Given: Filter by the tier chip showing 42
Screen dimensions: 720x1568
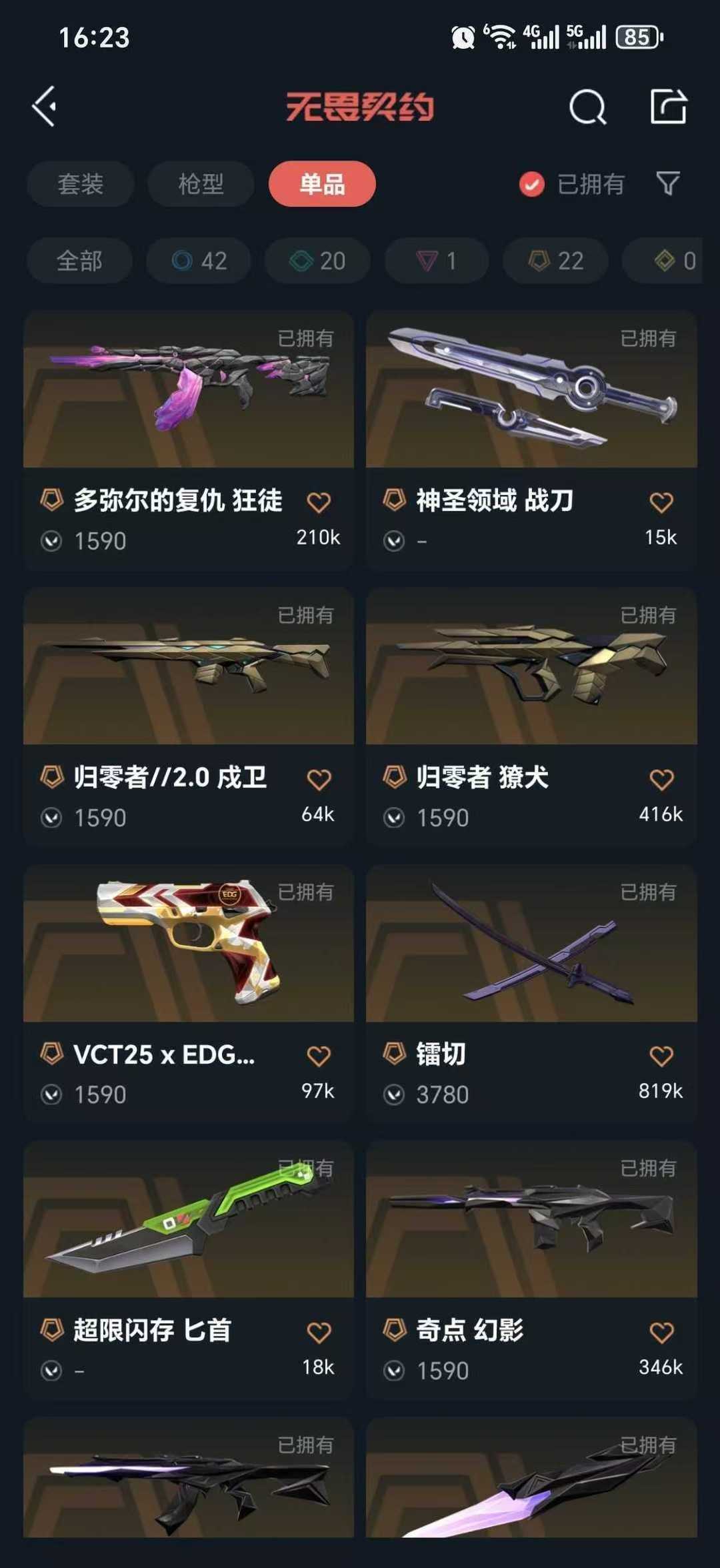Looking at the screenshot, I should coord(199,261).
